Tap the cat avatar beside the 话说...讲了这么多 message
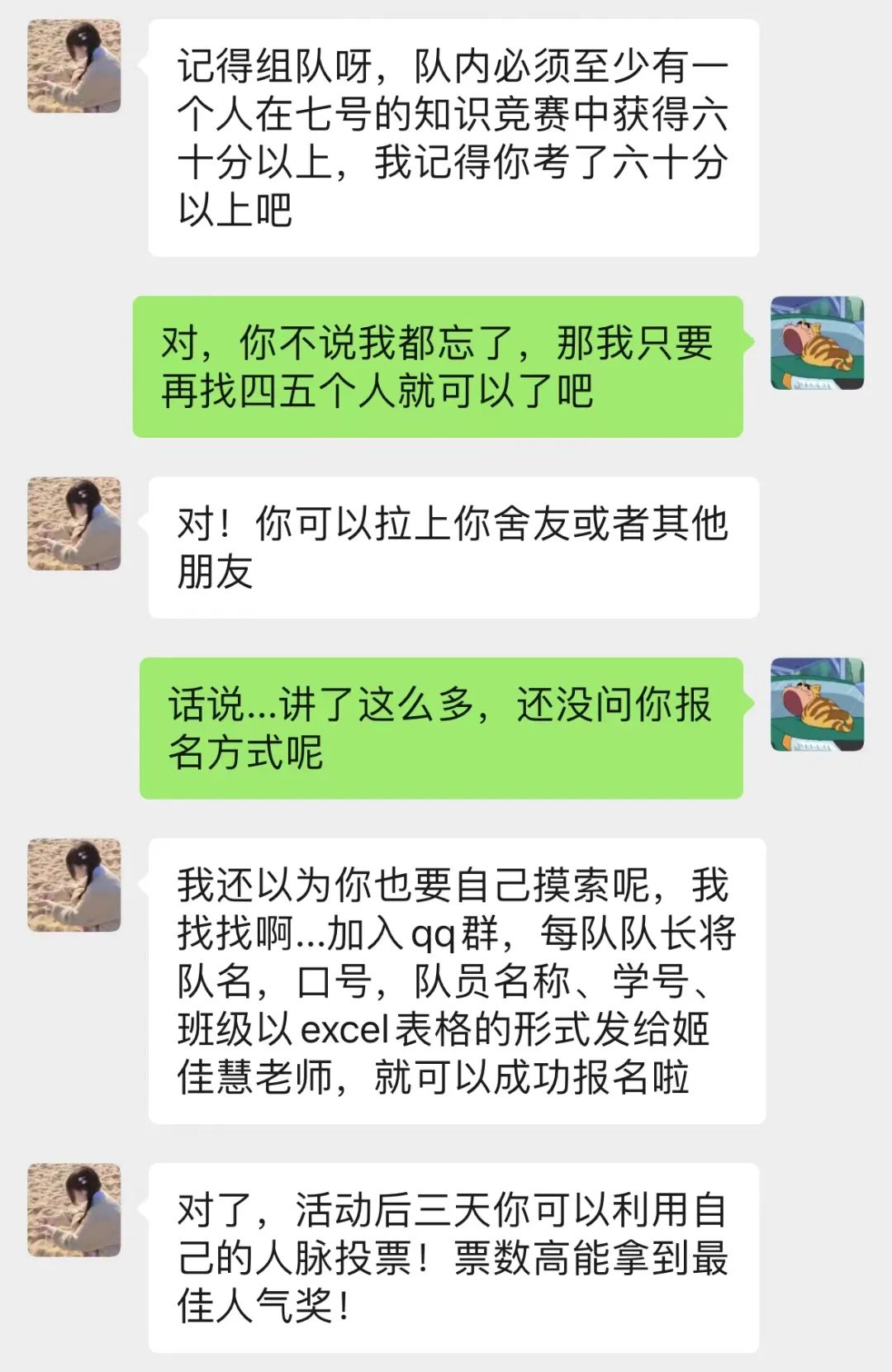Viewport: 892px width, 1372px height. click(x=817, y=705)
